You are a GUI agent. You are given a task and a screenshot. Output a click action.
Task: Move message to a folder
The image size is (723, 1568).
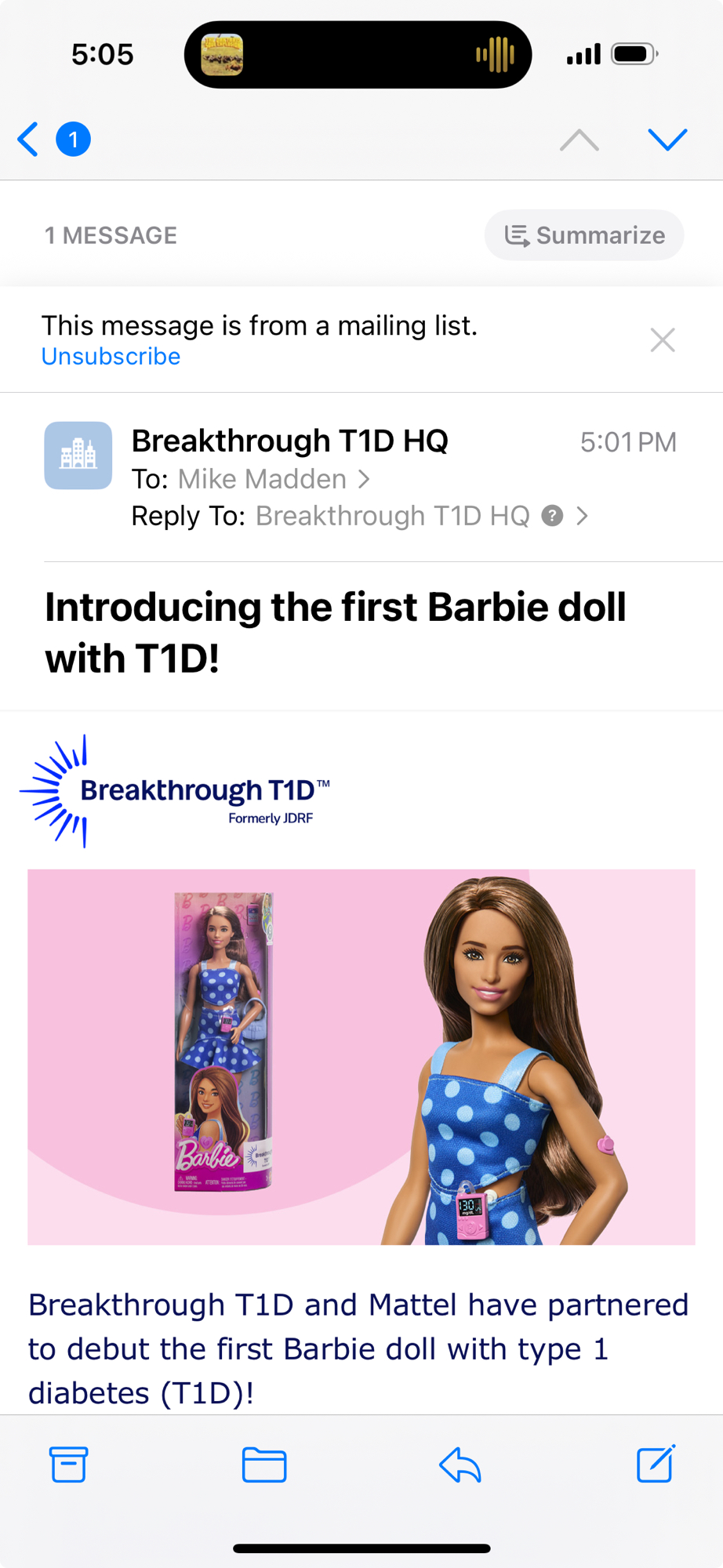click(264, 1464)
